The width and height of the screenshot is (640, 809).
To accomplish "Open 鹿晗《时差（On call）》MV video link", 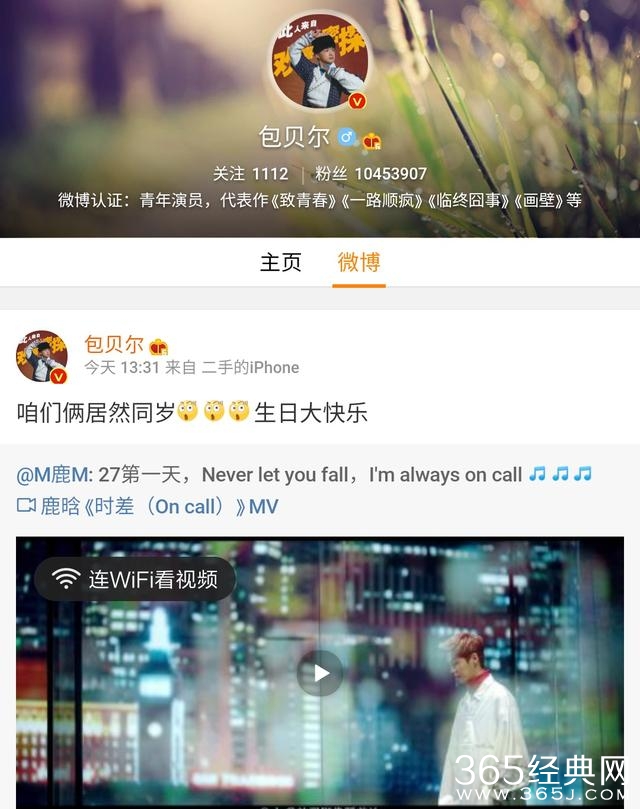I will click(148, 507).
